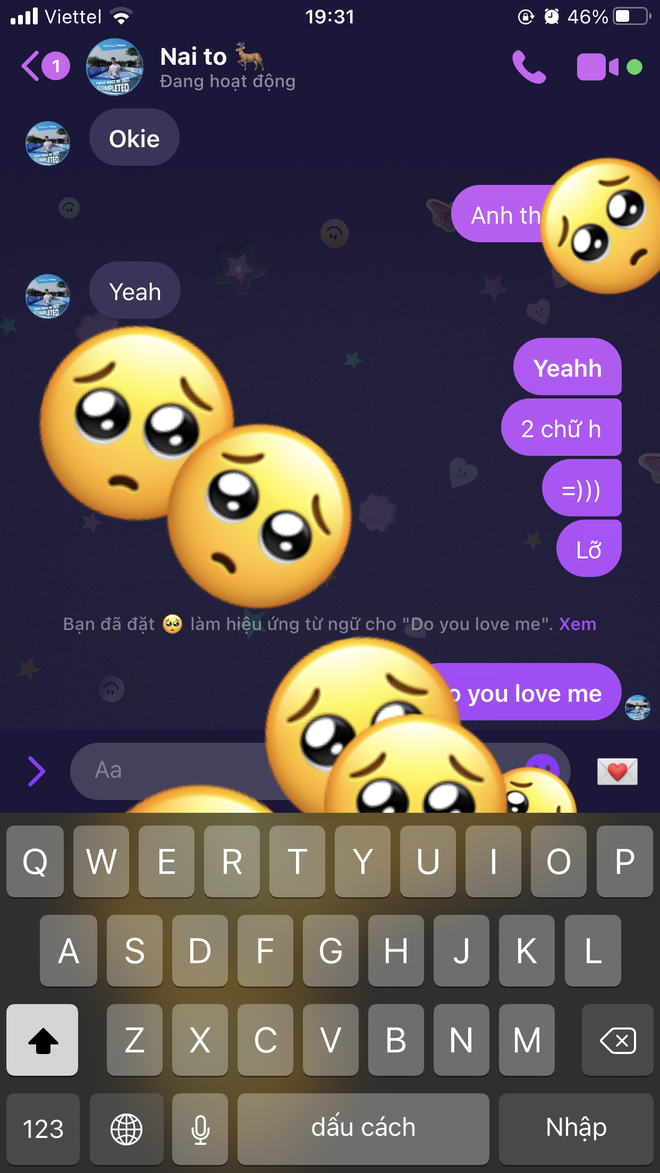Activate dictation with the microphone key
Screen dimensions: 660x1173
tap(200, 1129)
